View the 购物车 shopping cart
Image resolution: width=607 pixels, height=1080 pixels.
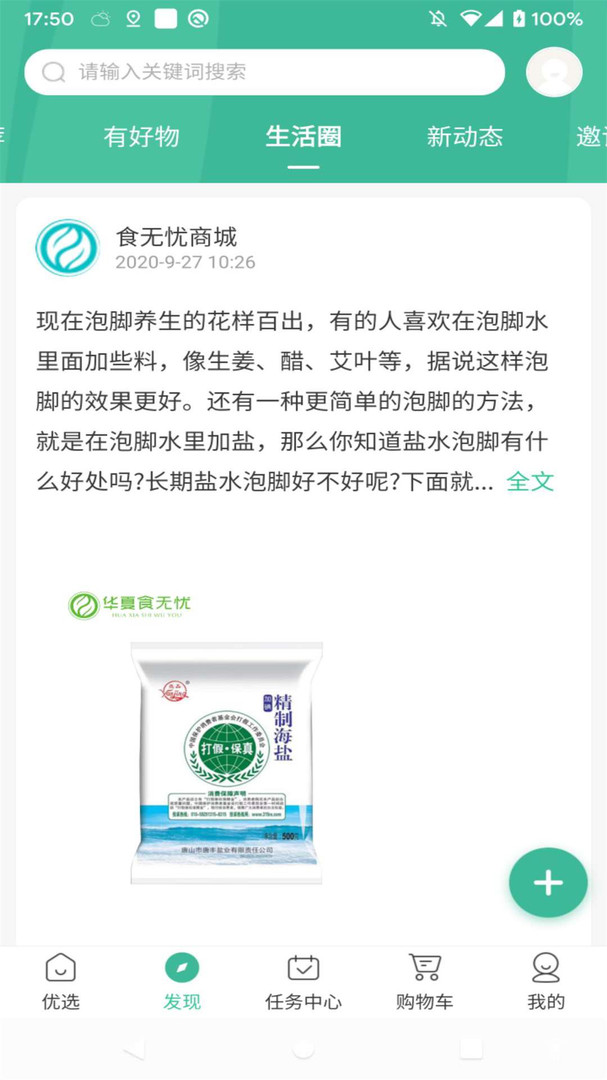coord(425,981)
